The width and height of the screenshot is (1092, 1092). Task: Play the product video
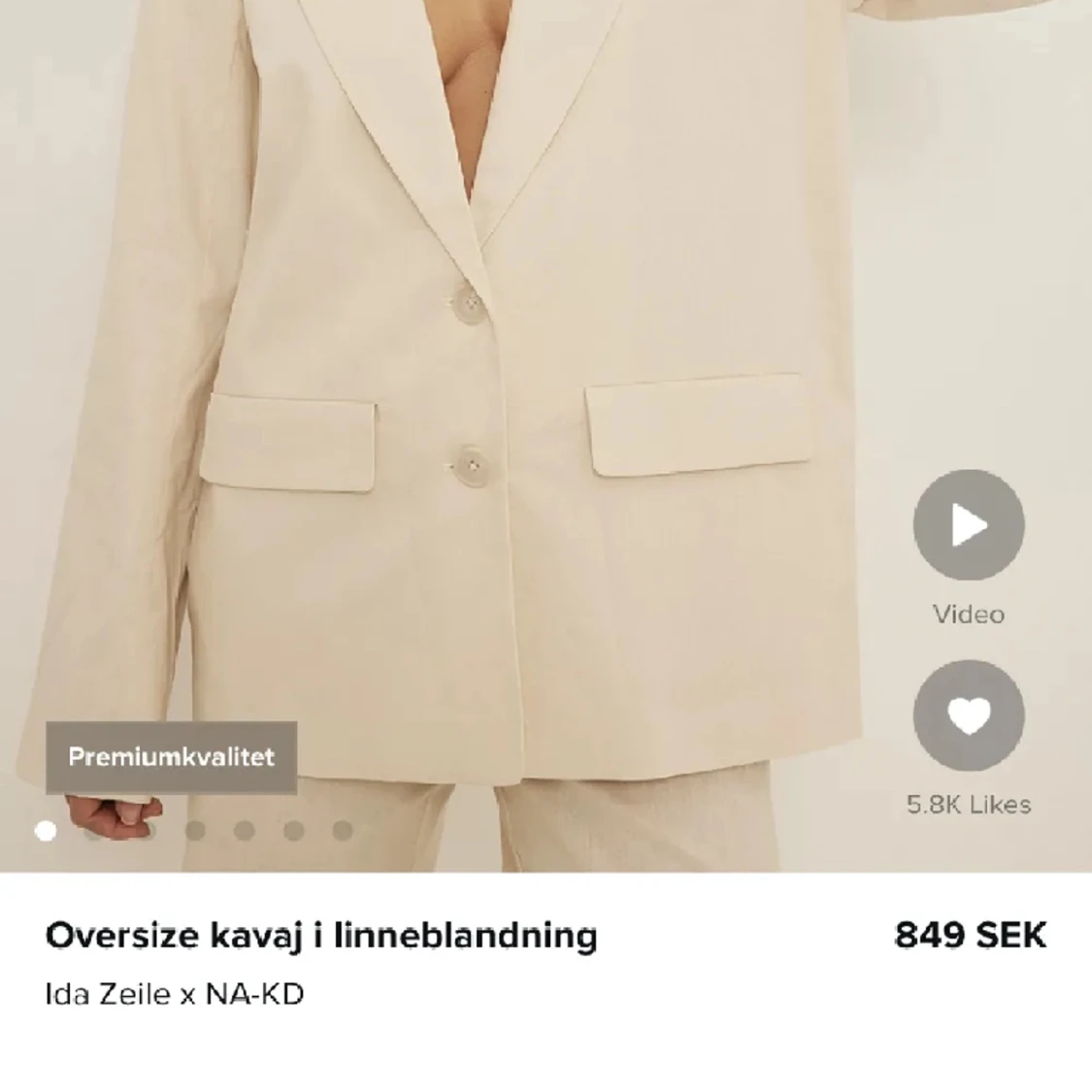pyautogui.click(x=968, y=525)
